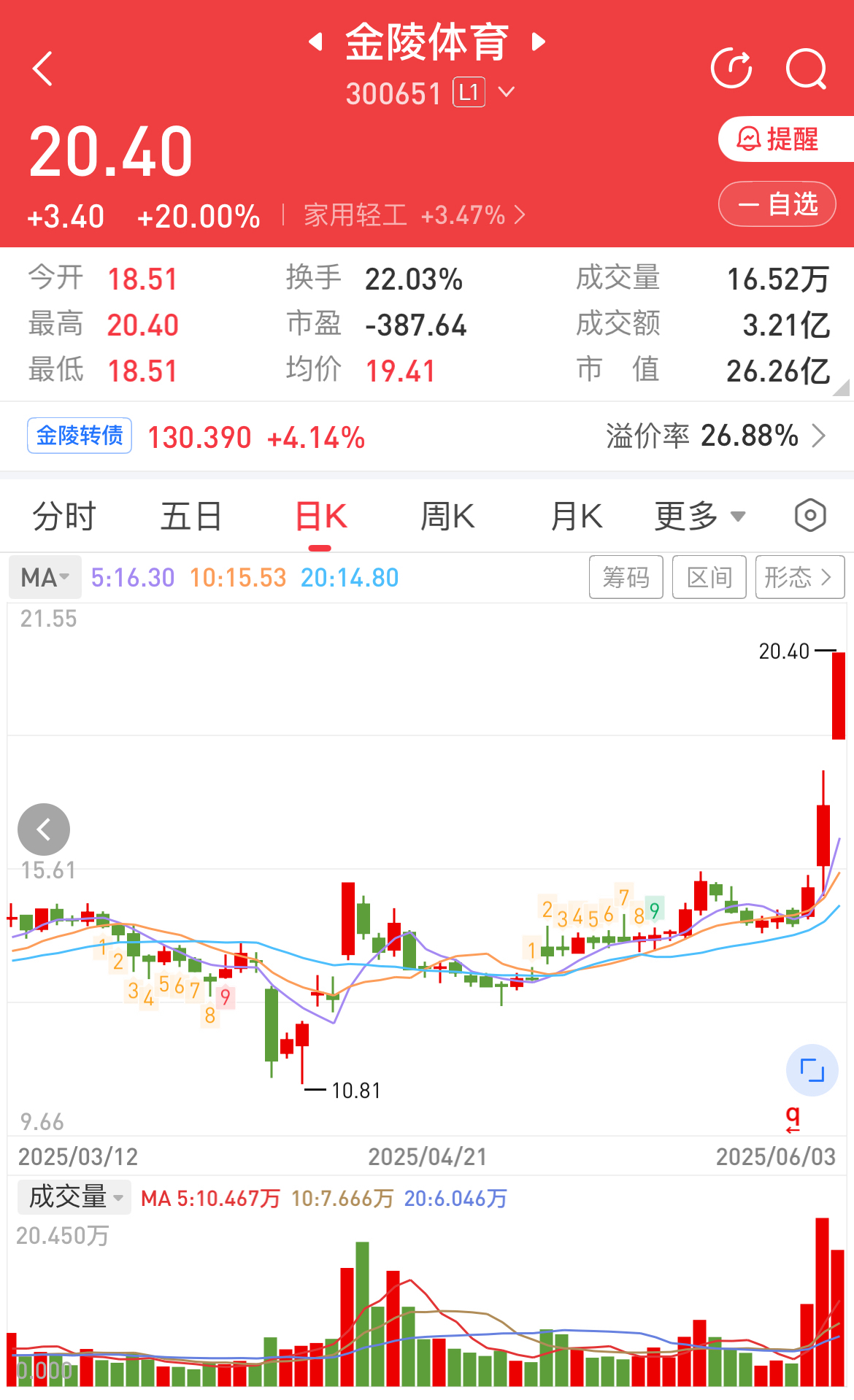854x1400 pixels.
Task: Go back using the top-left arrow
Action: pos(43,69)
